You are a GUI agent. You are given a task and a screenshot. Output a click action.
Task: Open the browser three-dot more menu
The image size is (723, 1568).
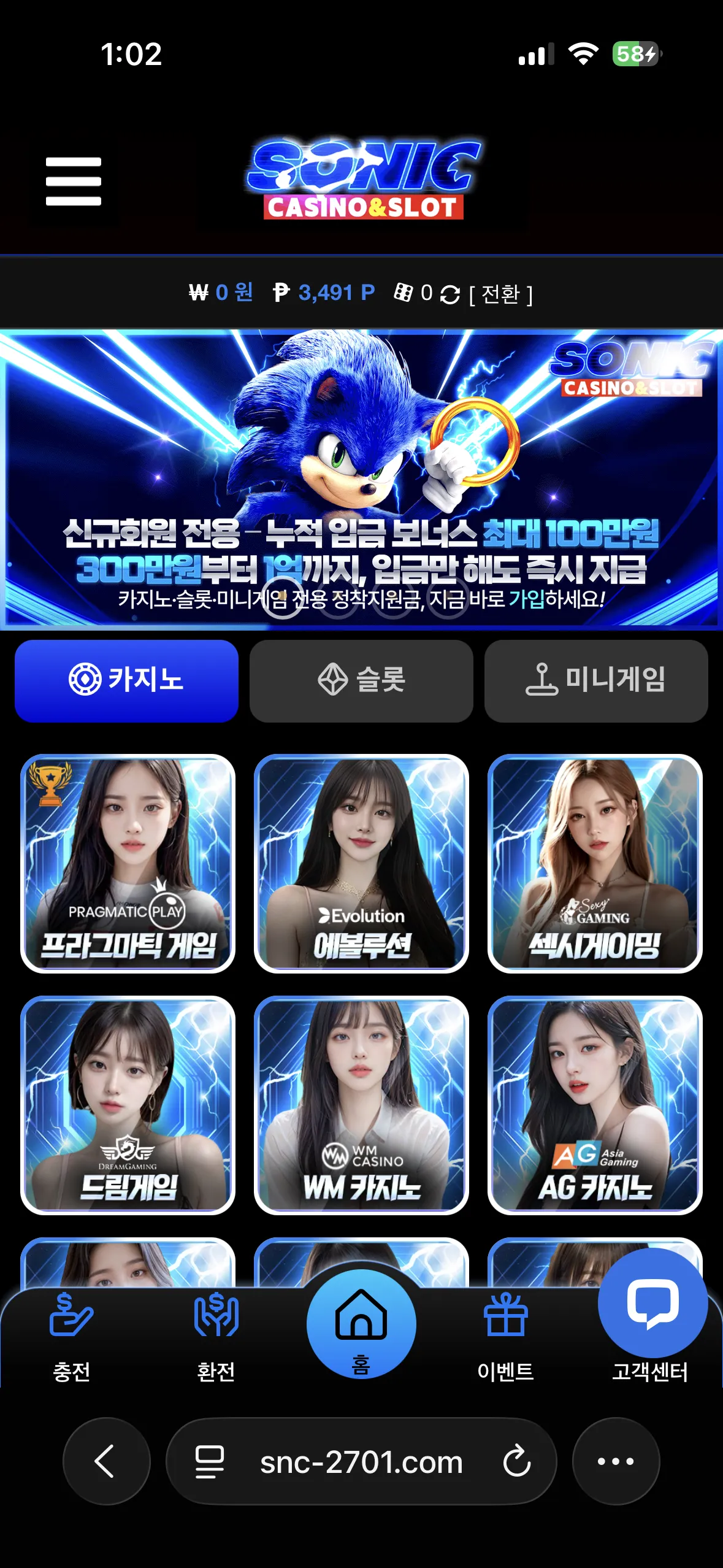(x=616, y=1461)
